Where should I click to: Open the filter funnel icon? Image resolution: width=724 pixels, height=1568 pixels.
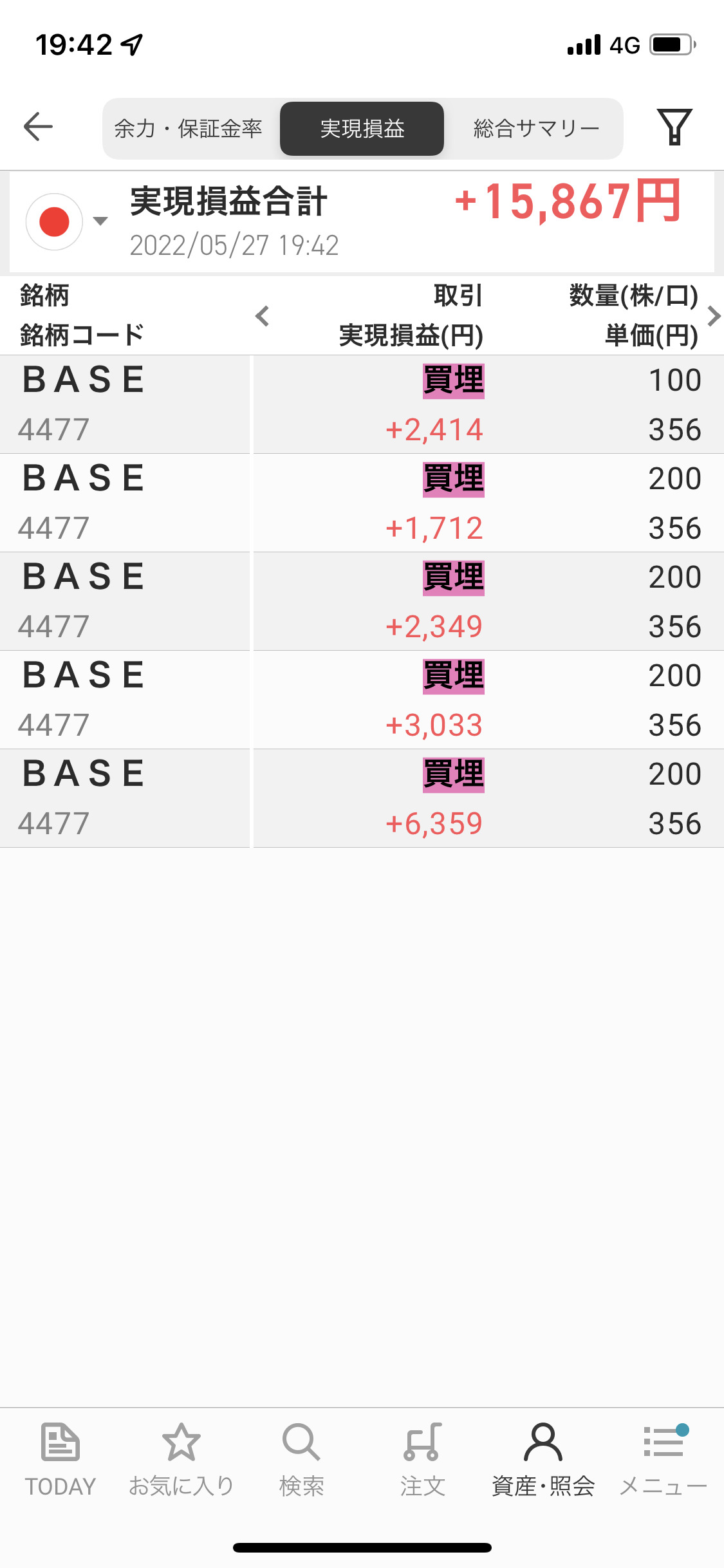coord(674,127)
